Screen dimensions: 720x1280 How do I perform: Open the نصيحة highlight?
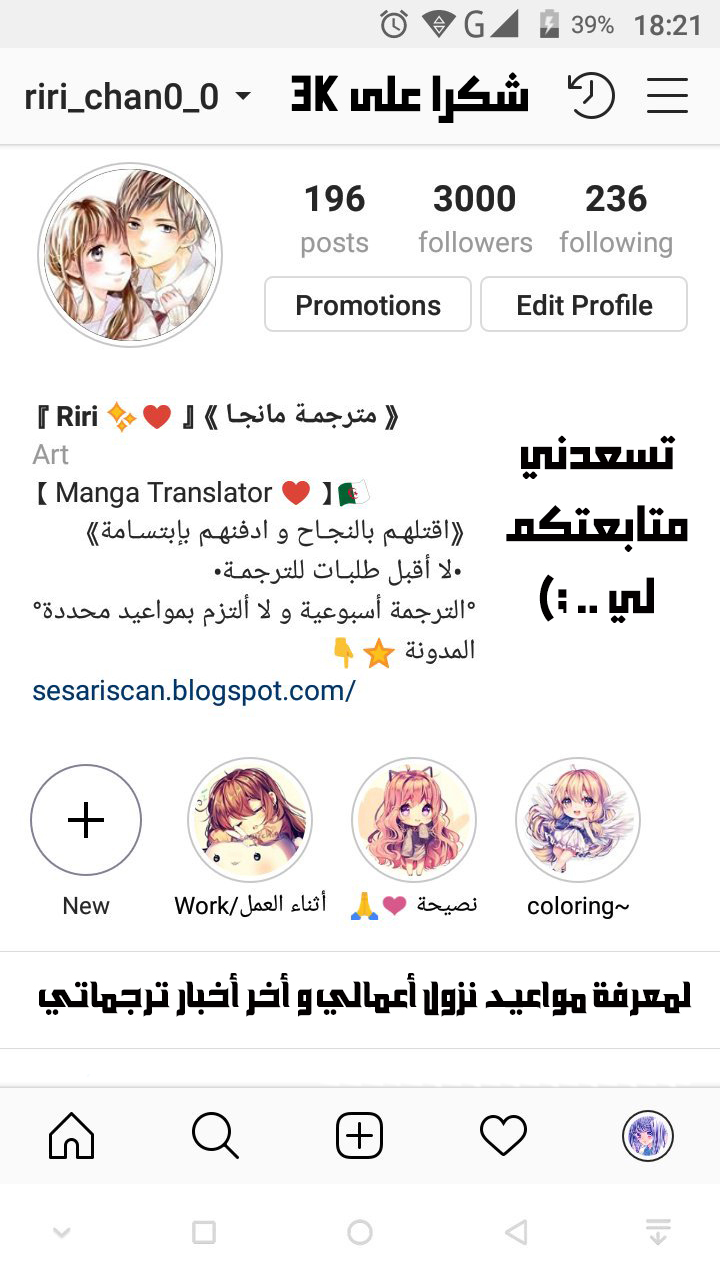[x=414, y=821]
